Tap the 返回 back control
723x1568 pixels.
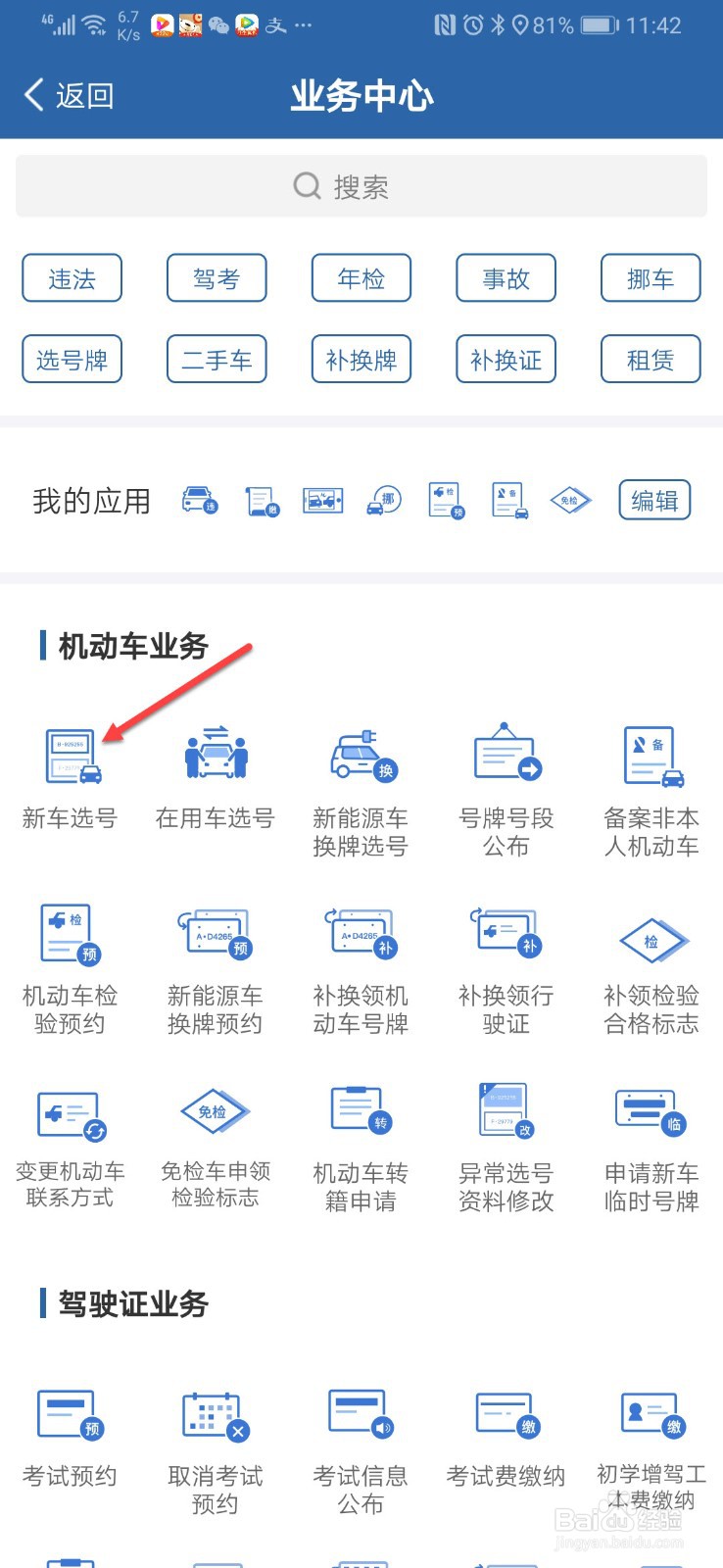click(x=69, y=95)
